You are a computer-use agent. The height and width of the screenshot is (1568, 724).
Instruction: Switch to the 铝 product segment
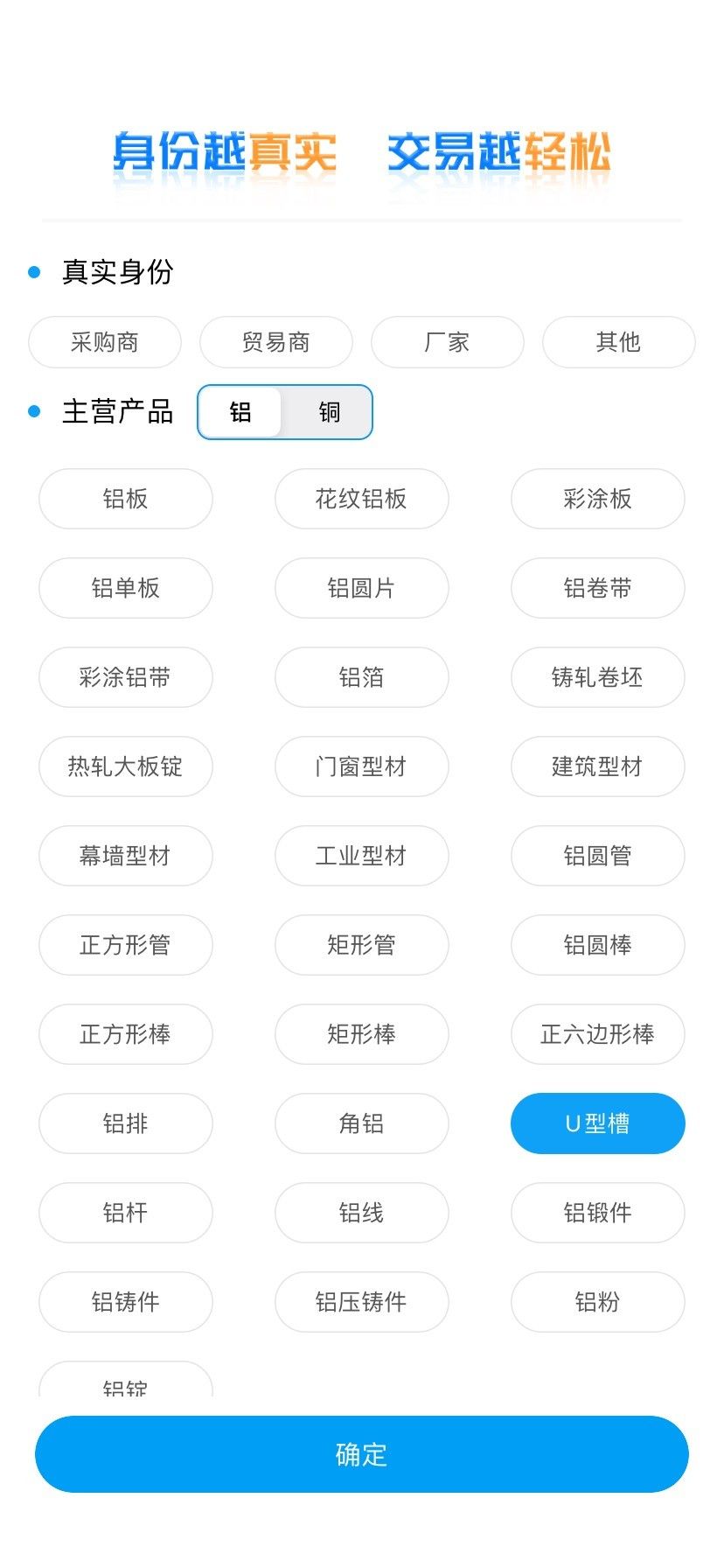click(x=240, y=412)
